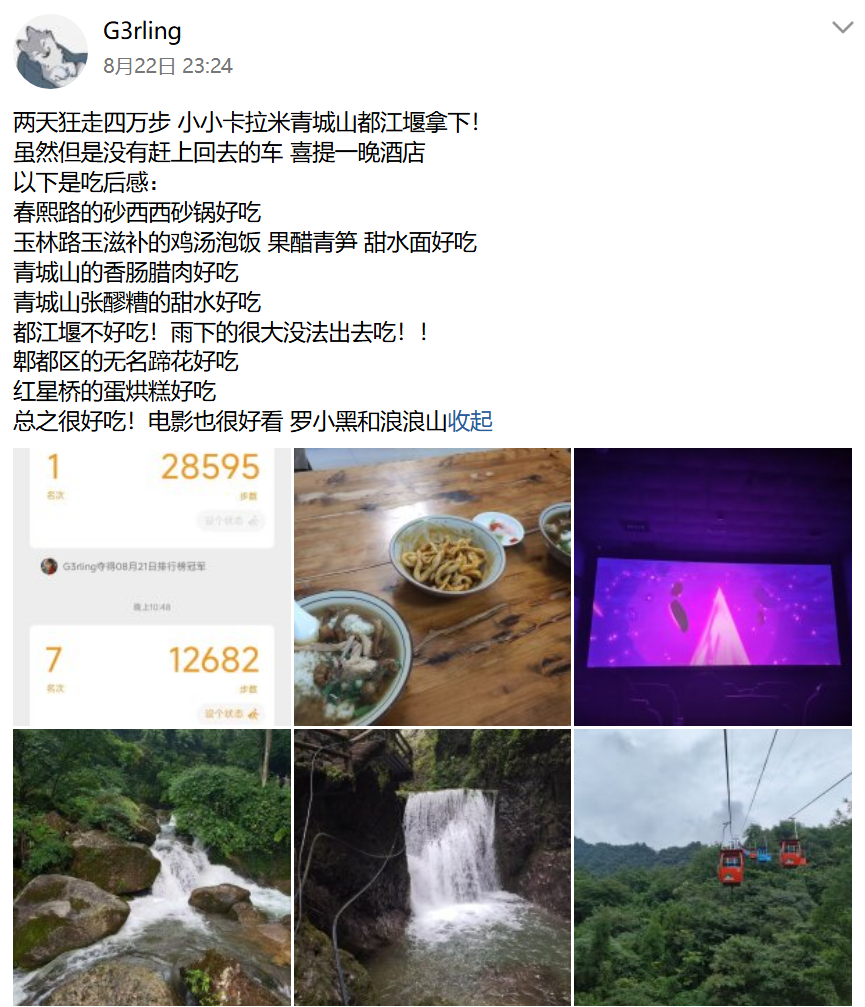Screen dimensions: 865x1007
Task: Open the red cable car photo
Action: 715,868
